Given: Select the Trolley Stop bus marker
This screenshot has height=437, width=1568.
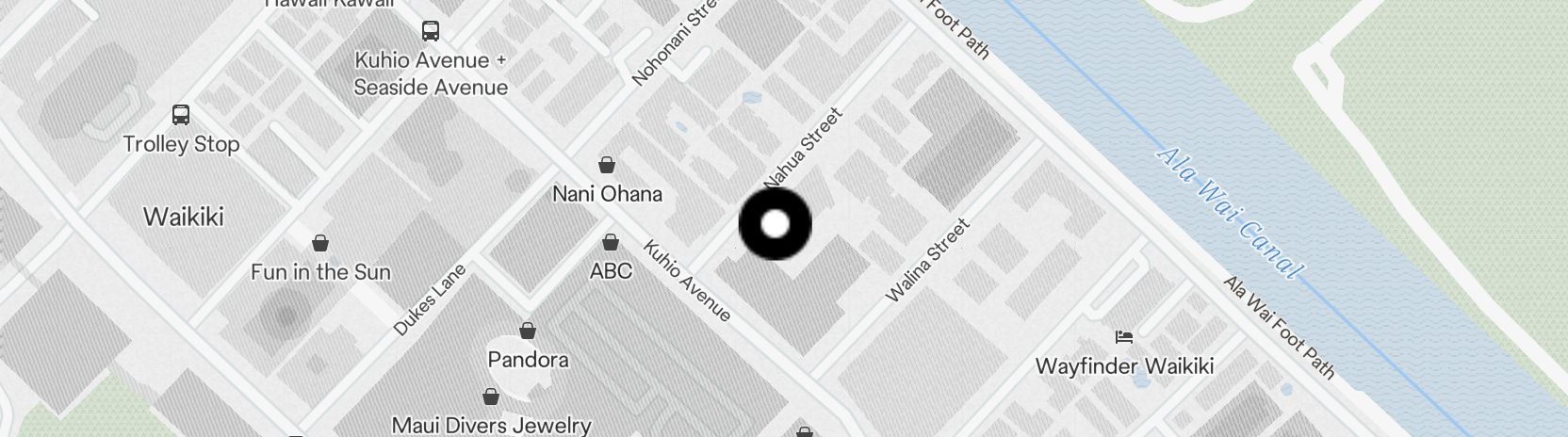Looking at the screenshot, I should tap(181, 116).
